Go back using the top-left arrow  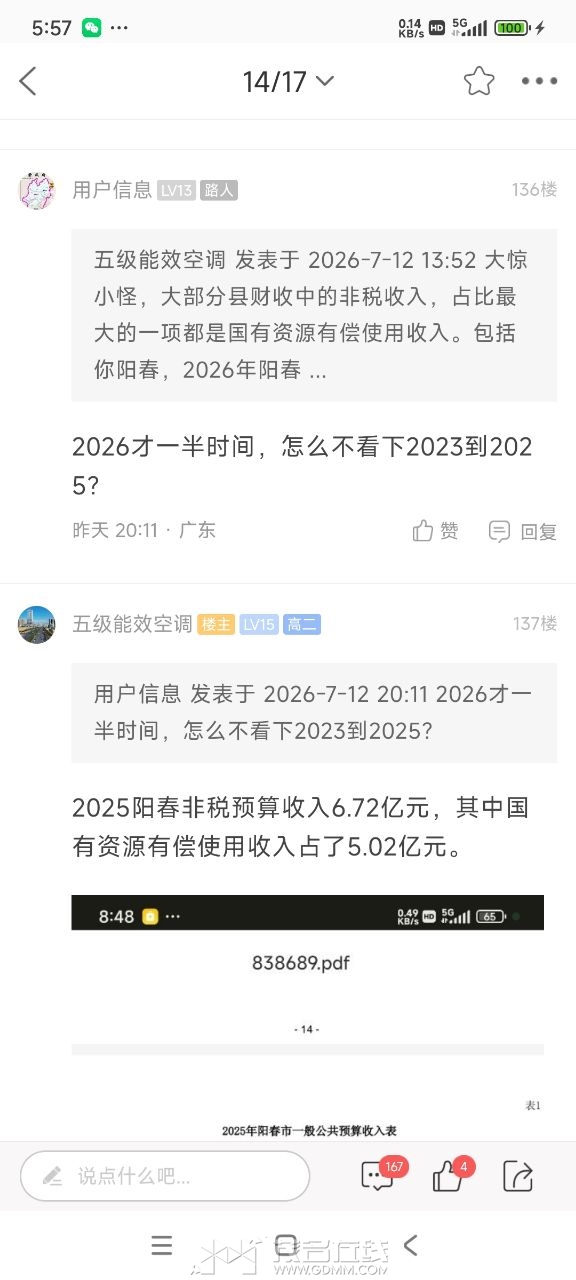pos(28,81)
